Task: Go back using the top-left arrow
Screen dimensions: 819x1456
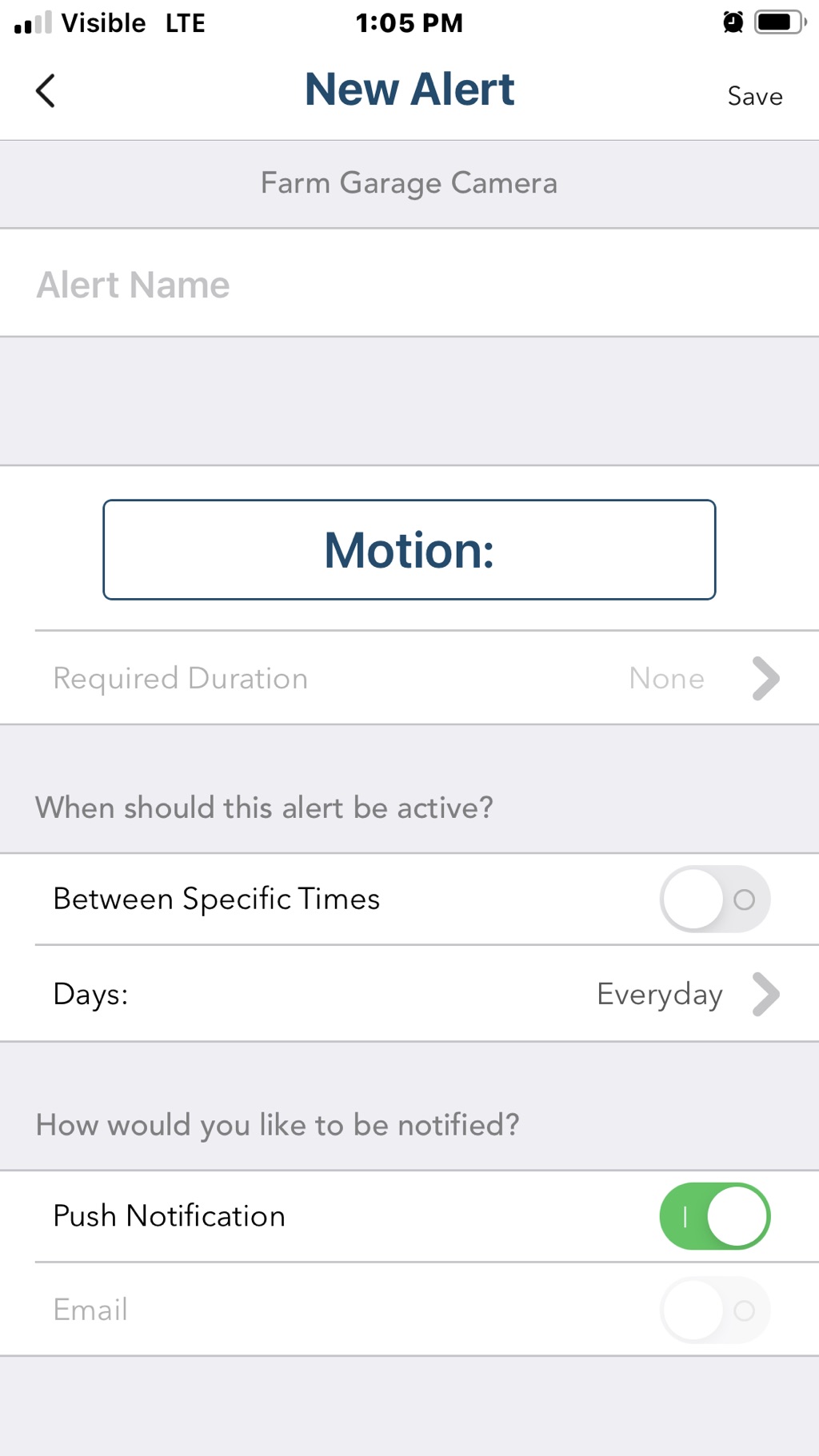Action: [x=46, y=91]
